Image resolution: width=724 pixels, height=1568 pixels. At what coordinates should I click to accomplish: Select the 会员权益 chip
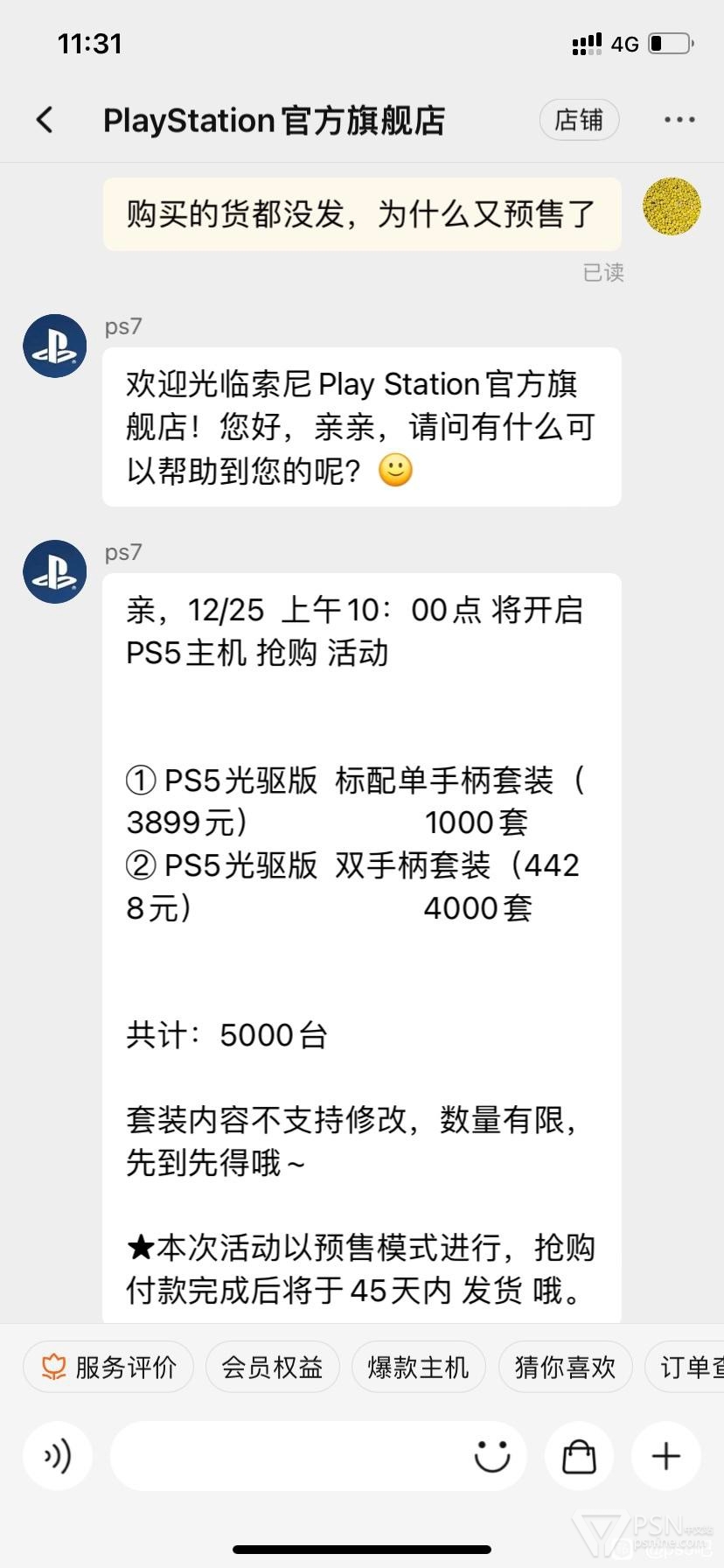[x=272, y=1367]
